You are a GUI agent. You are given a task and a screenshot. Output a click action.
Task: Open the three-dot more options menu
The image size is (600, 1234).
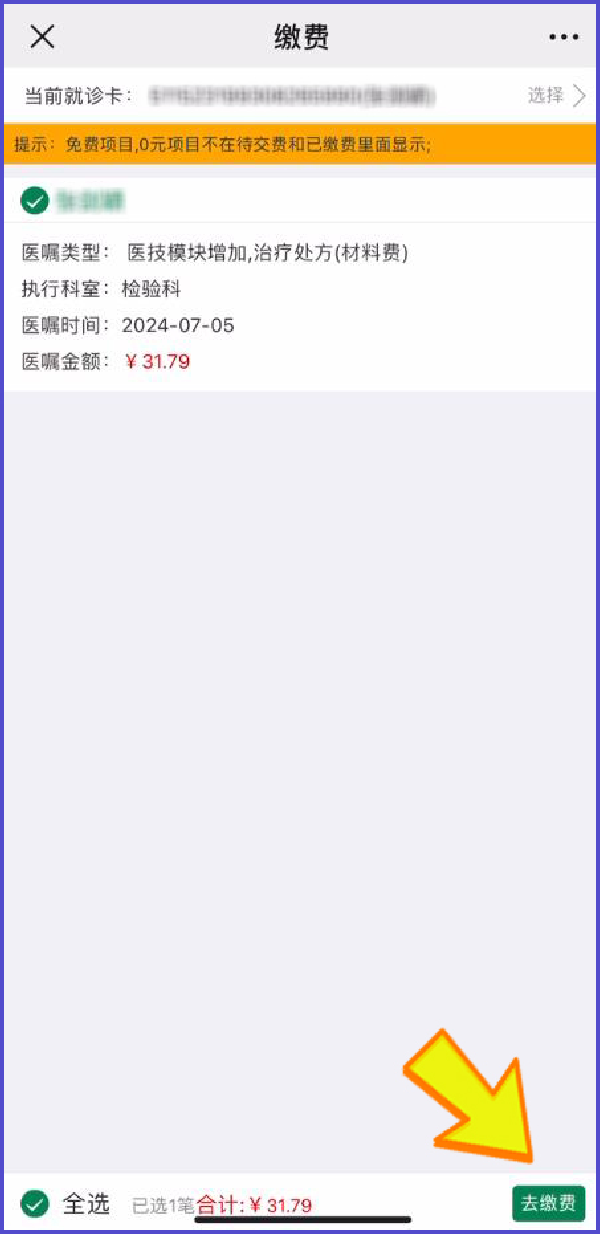point(564,37)
